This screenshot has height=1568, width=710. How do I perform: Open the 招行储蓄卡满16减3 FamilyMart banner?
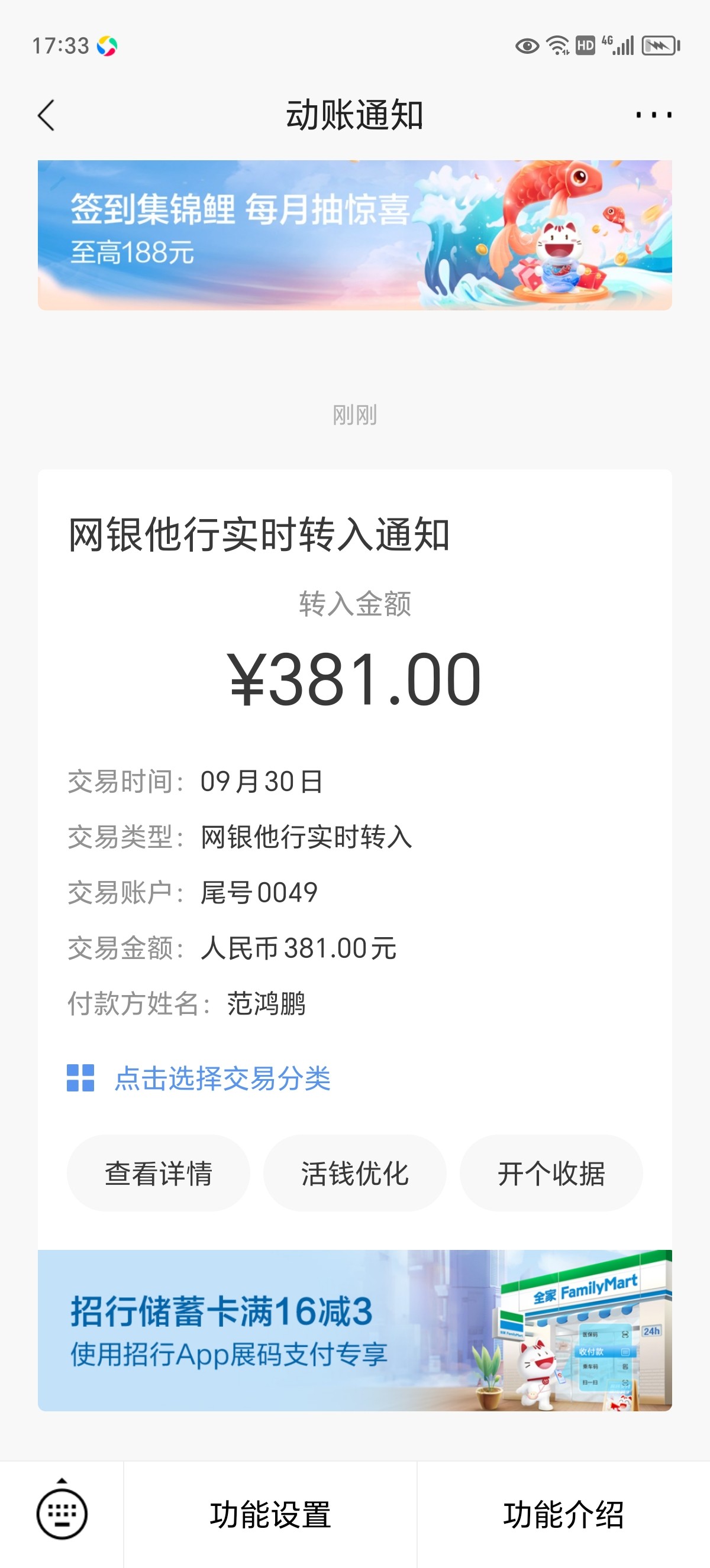pyautogui.click(x=354, y=1330)
